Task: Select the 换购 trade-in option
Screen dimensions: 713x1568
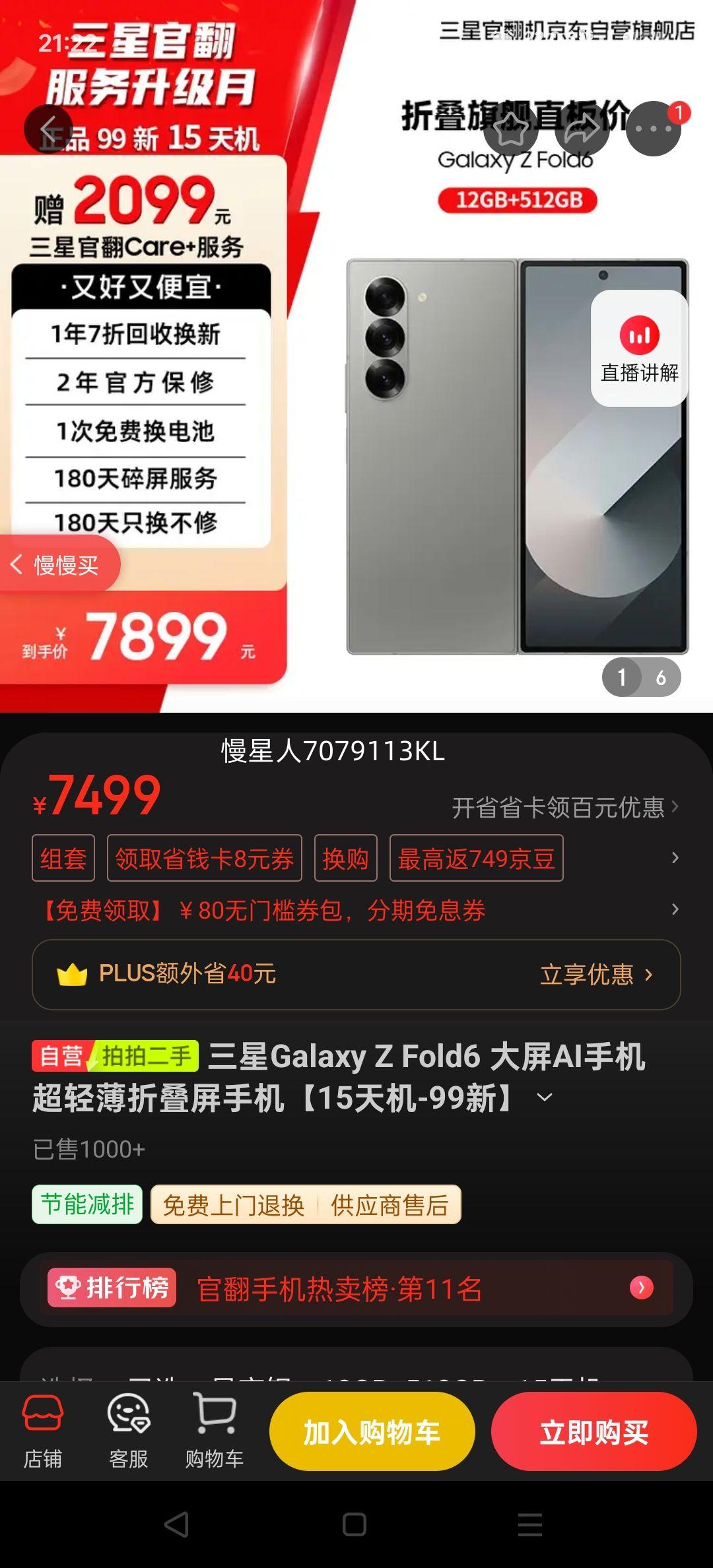Action: (x=345, y=859)
